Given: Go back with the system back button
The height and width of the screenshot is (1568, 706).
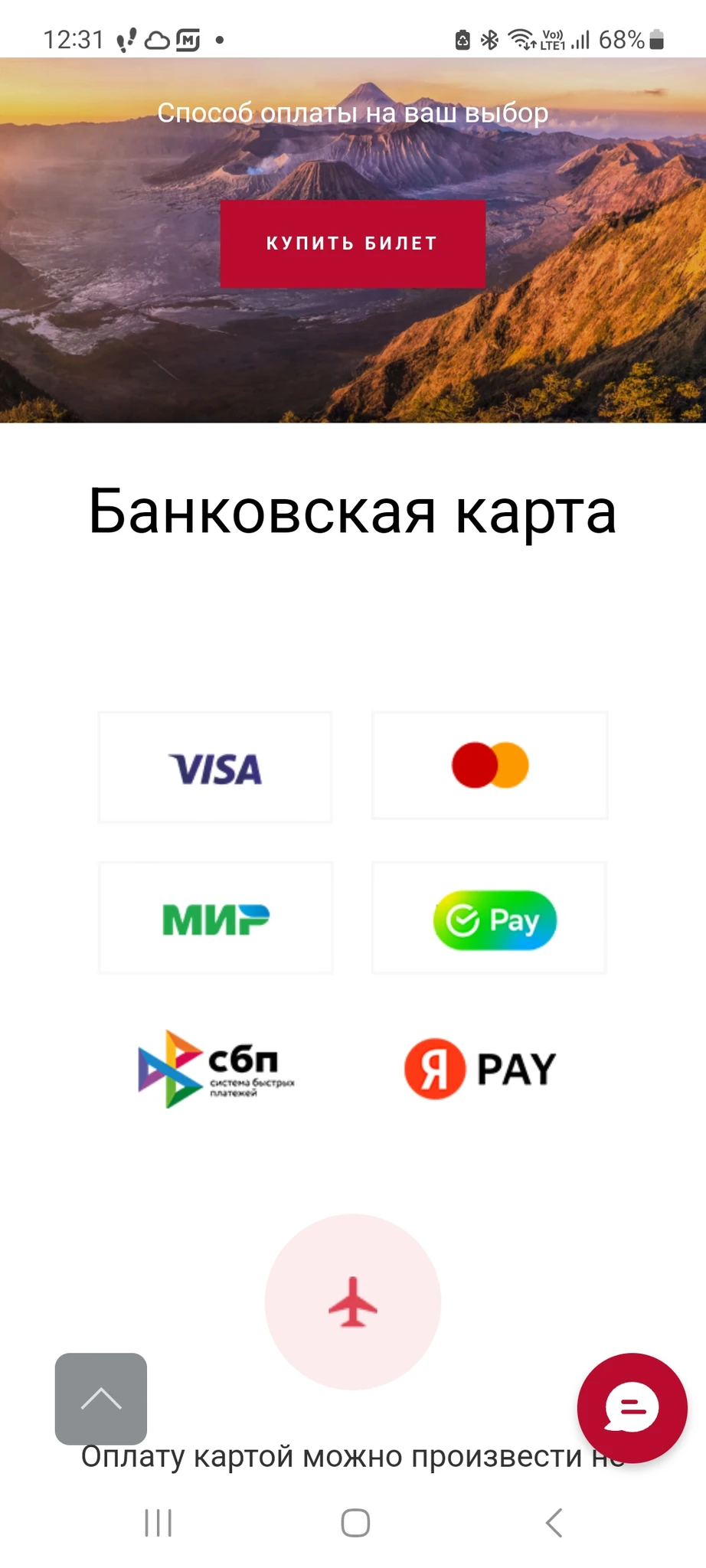Looking at the screenshot, I should (554, 1523).
